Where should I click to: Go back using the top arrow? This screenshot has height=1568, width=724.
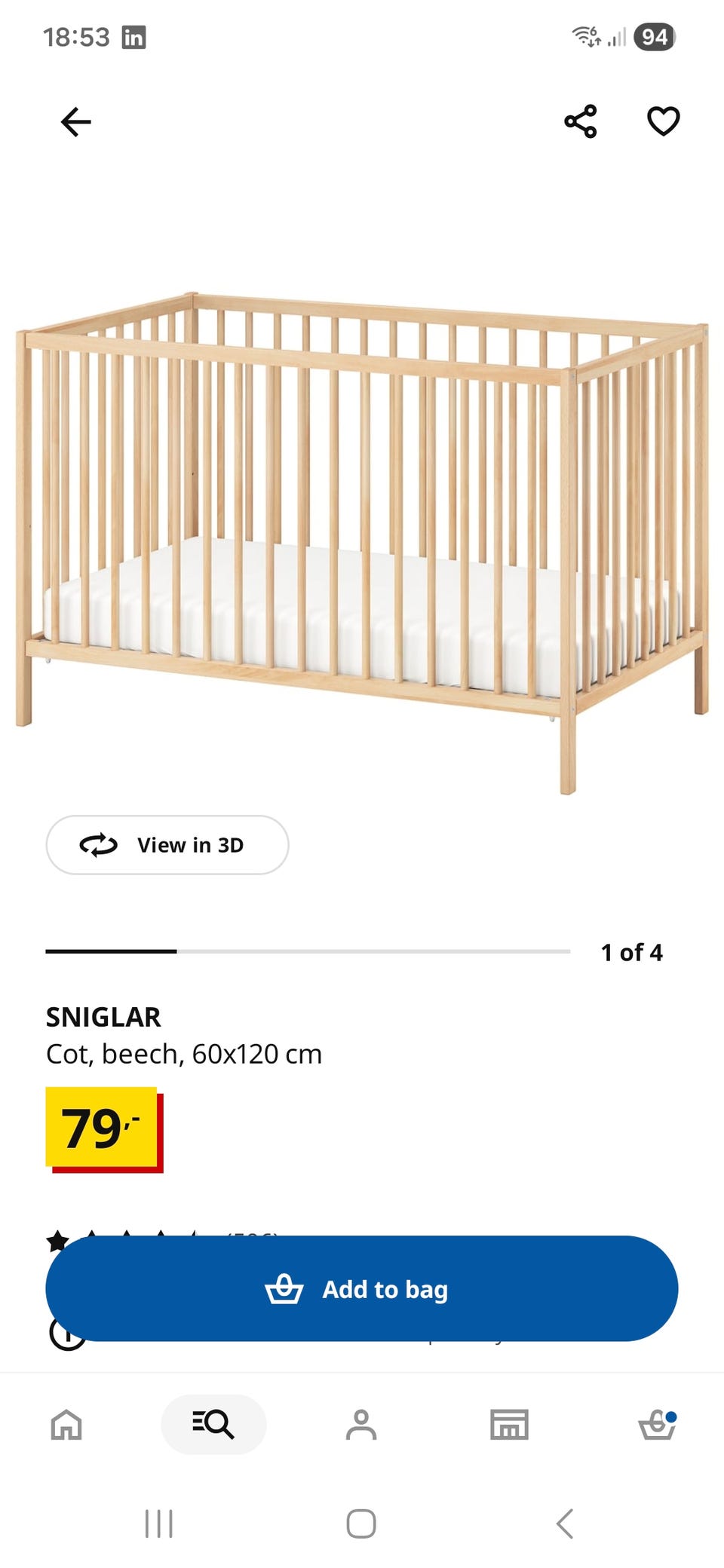coord(75,121)
